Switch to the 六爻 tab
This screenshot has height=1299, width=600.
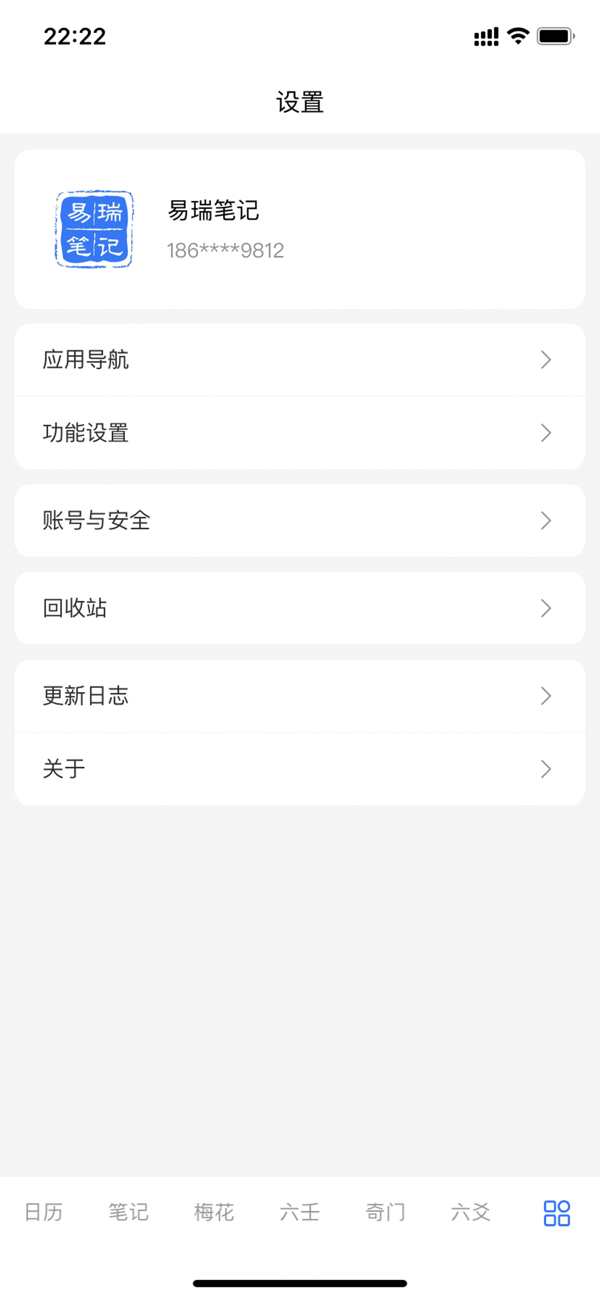(471, 1213)
